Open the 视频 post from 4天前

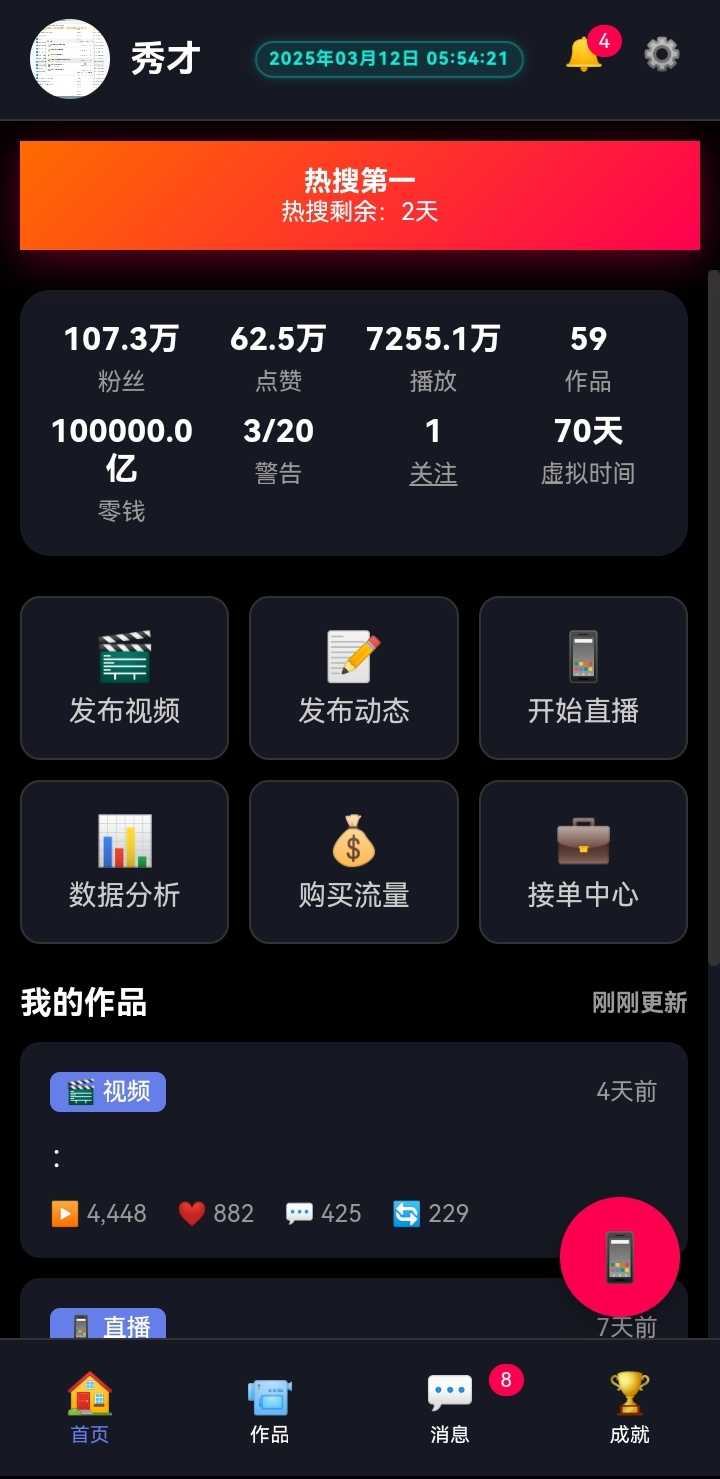[x=300, y=1150]
